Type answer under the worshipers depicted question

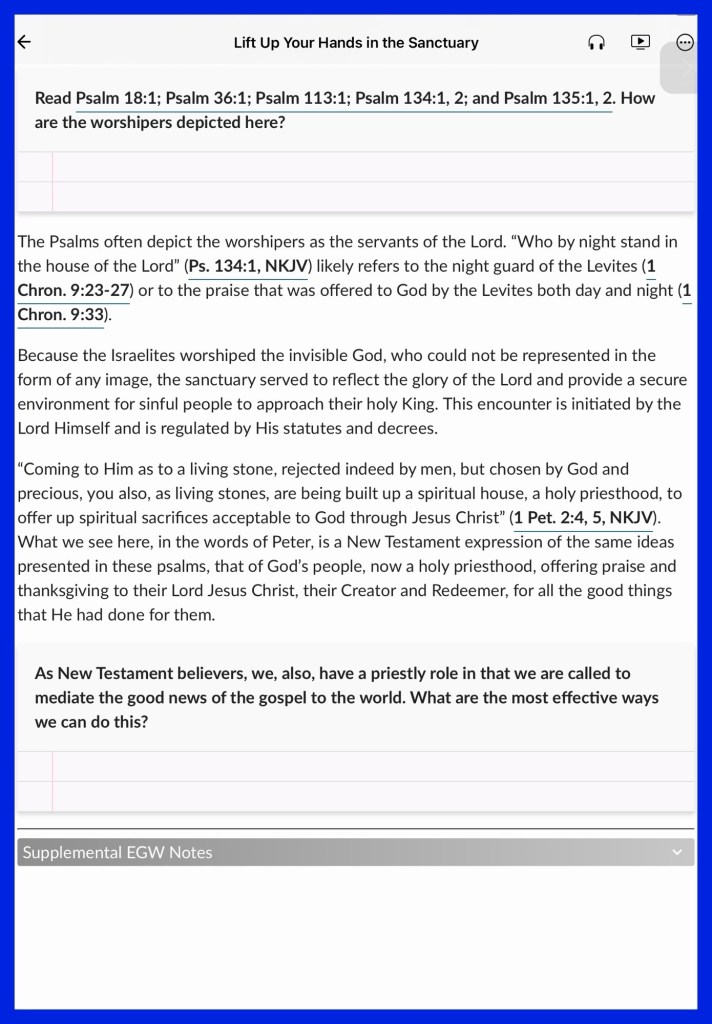pyautogui.click(x=355, y=182)
